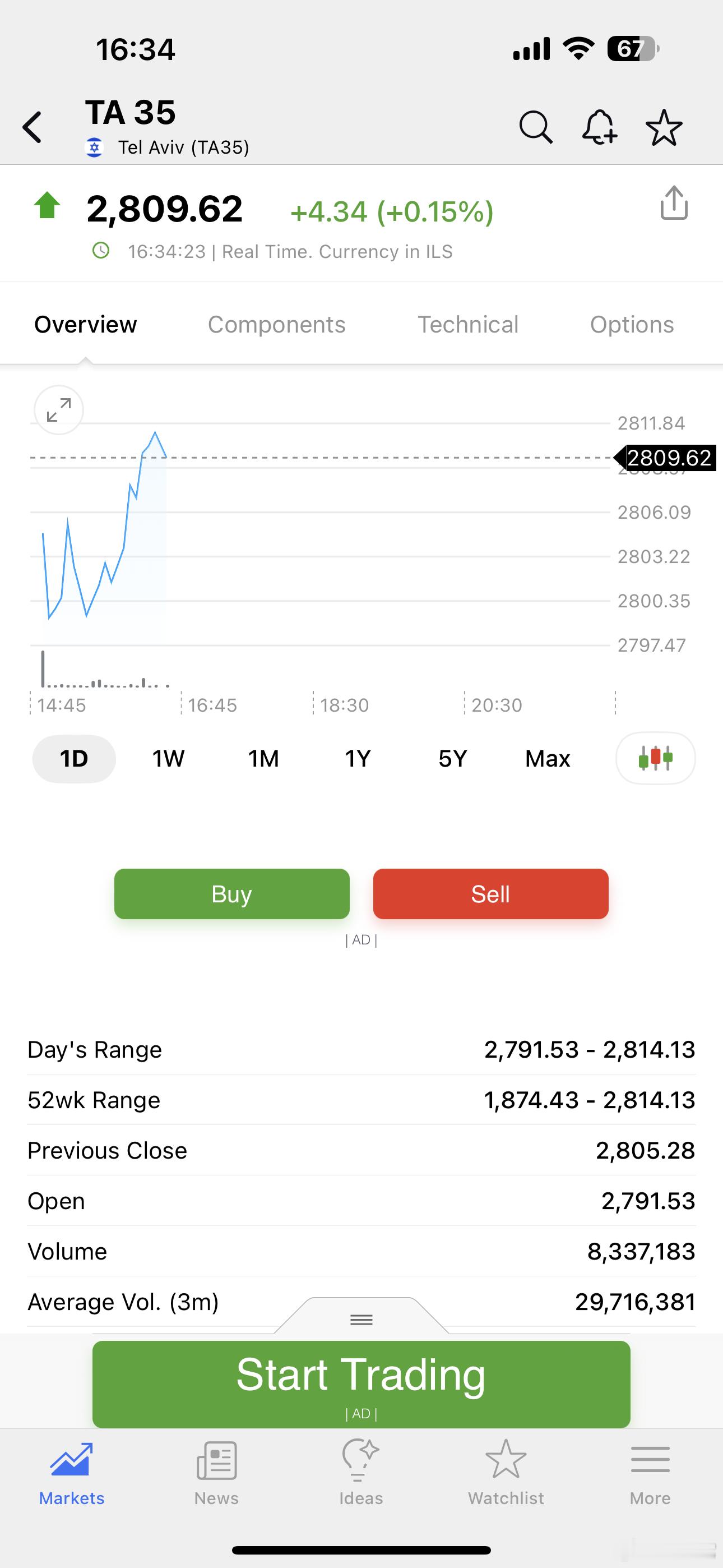
Task: Share the TA 35 quote
Action: [x=674, y=202]
